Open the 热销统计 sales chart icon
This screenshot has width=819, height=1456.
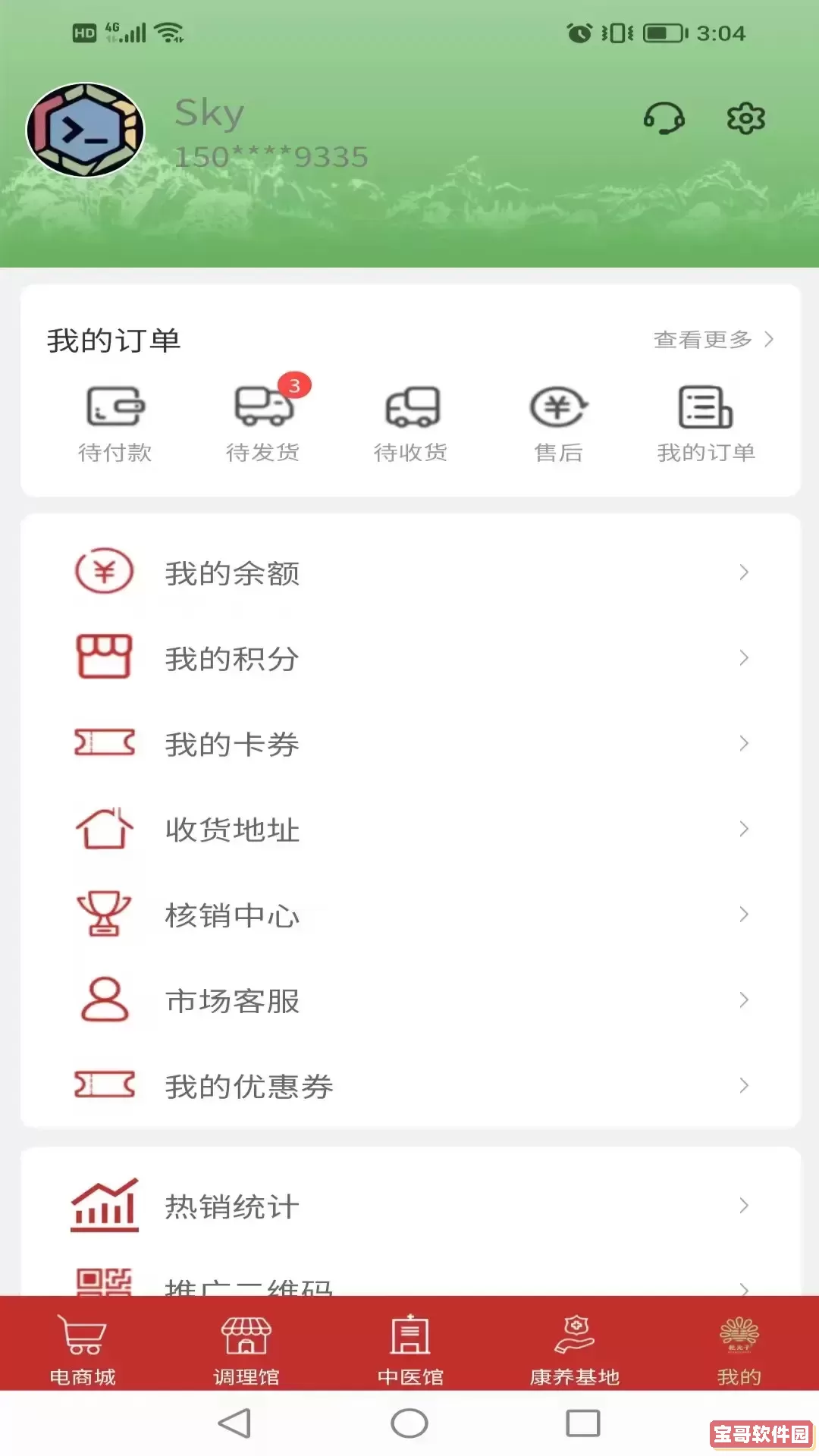105,1206
